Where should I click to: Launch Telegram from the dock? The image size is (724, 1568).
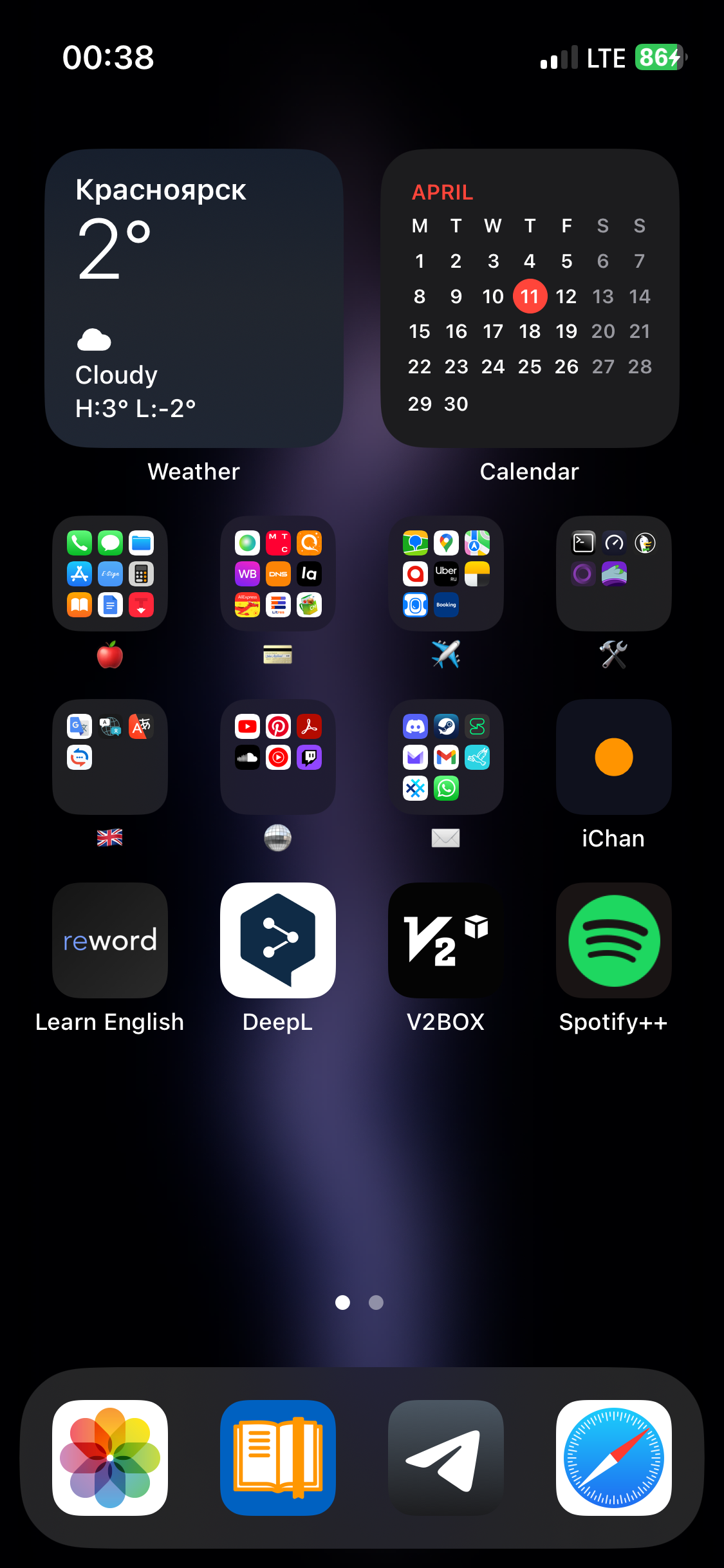446,1458
